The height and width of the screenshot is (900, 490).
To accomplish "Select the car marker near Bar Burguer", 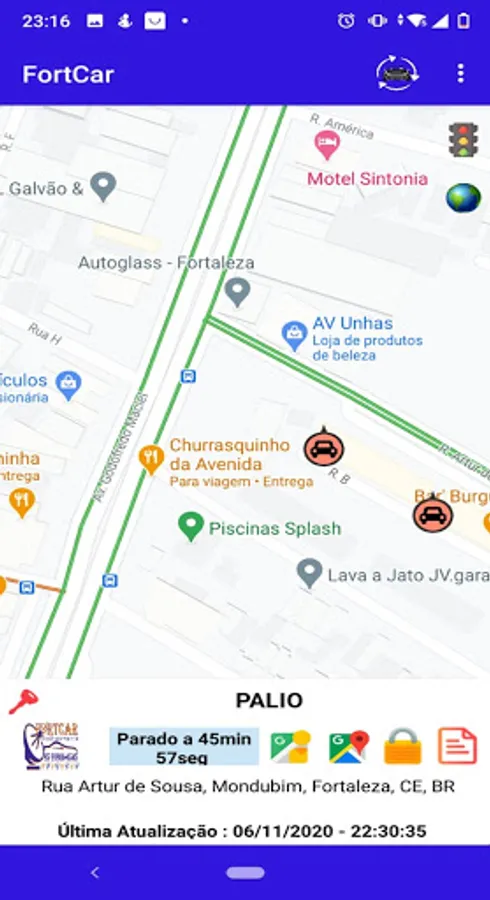I will 433,513.
